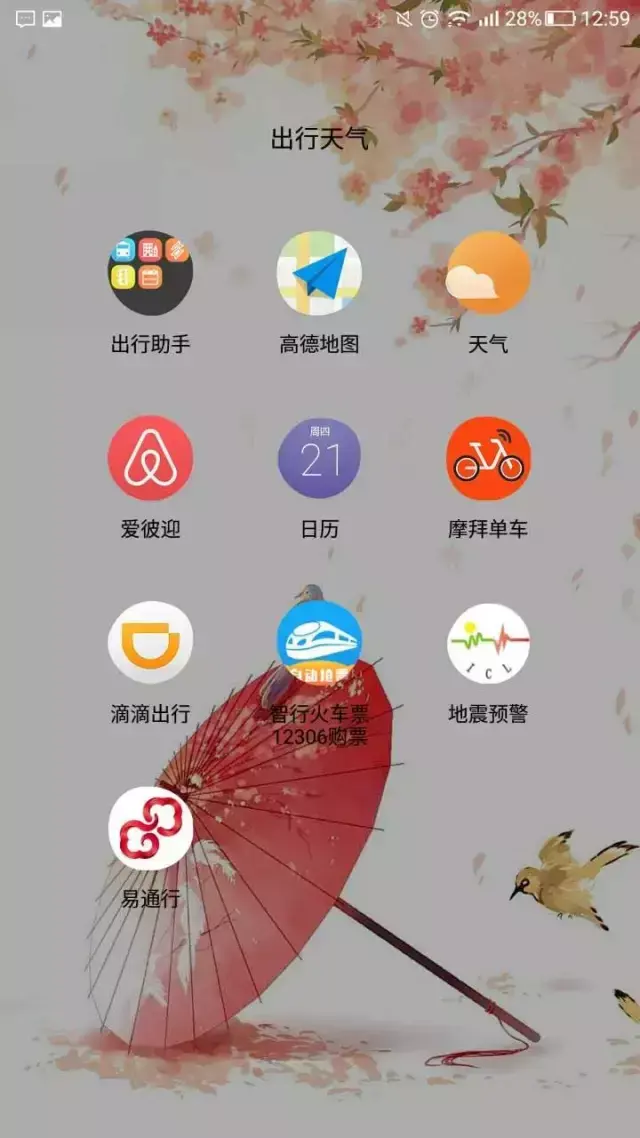Image resolution: width=640 pixels, height=1138 pixels.
Task: Launch 高德地图 maps app
Action: point(319,274)
